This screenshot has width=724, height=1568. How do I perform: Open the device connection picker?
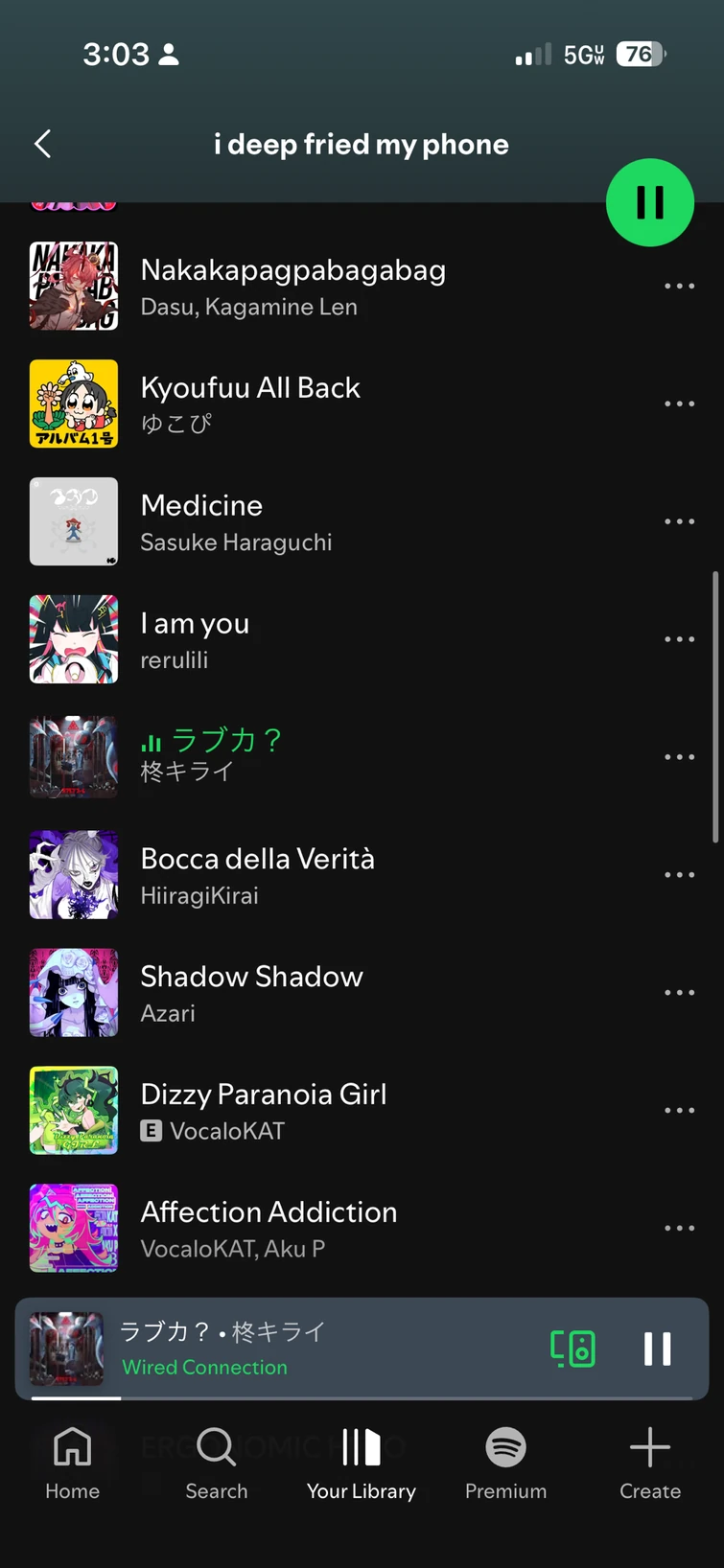[572, 1349]
